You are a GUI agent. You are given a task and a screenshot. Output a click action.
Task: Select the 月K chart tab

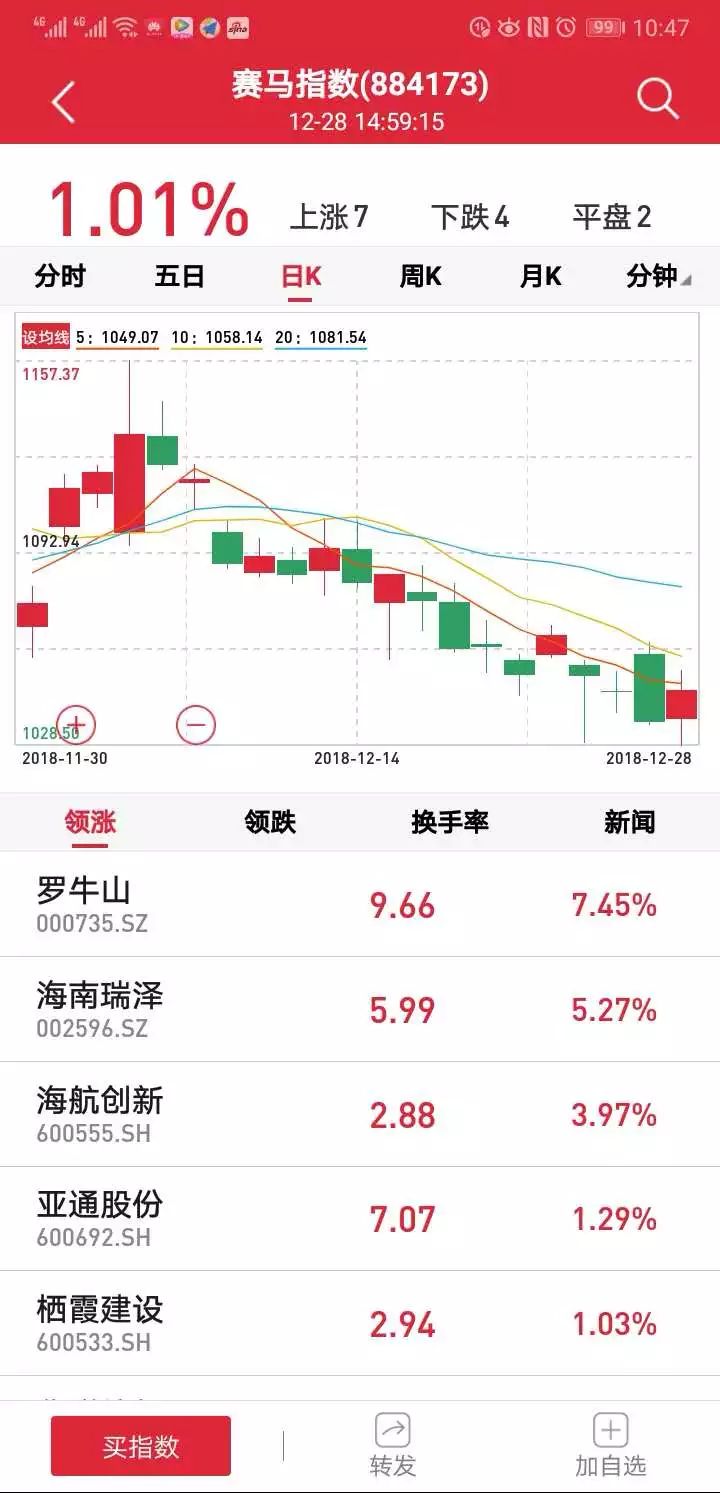[541, 276]
